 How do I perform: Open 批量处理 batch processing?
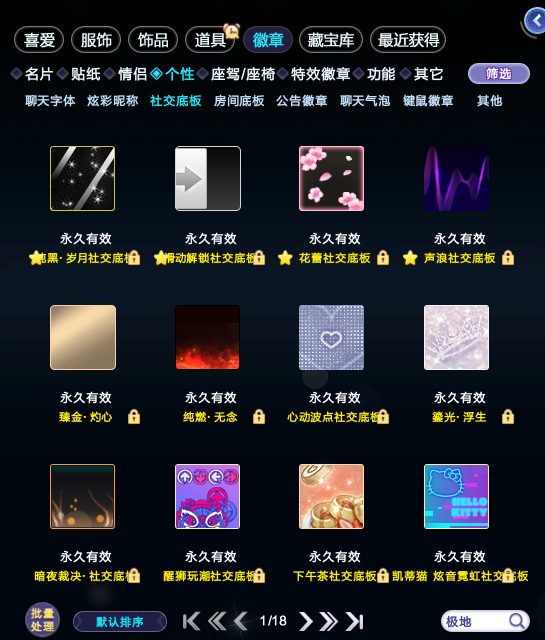pyautogui.click(x=42, y=620)
